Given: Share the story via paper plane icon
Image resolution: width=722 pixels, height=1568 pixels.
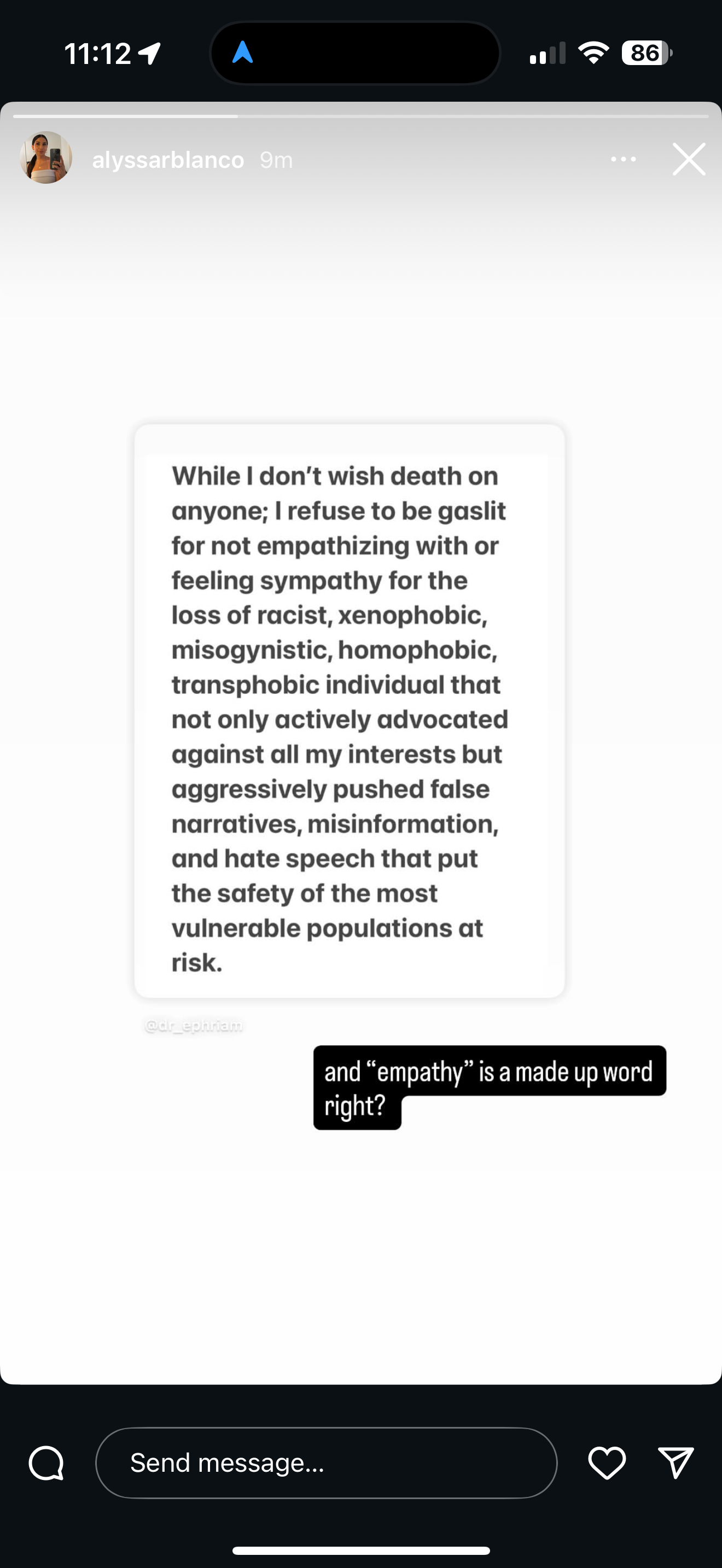Looking at the screenshot, I should (x=676, y=1462).
